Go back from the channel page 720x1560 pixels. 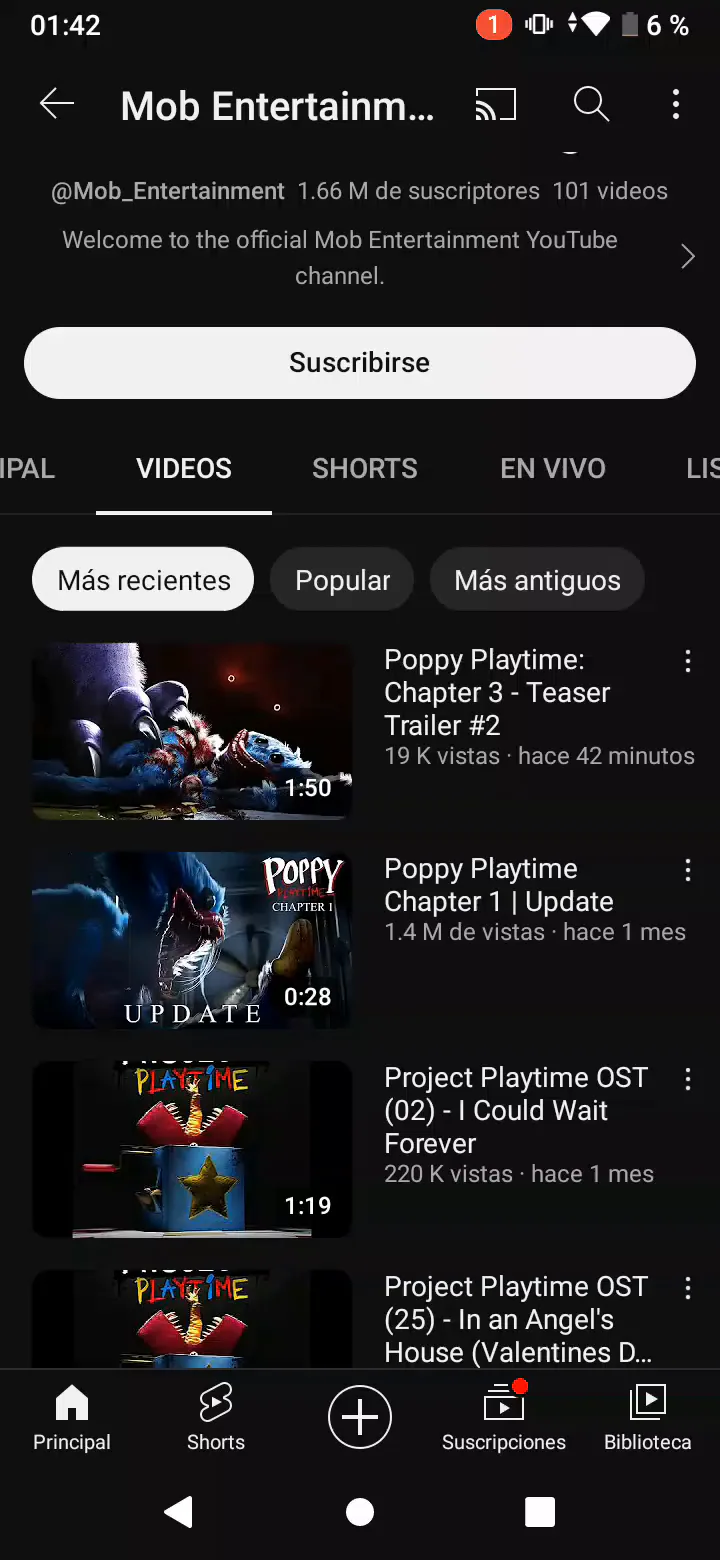[x=57, y=104]
